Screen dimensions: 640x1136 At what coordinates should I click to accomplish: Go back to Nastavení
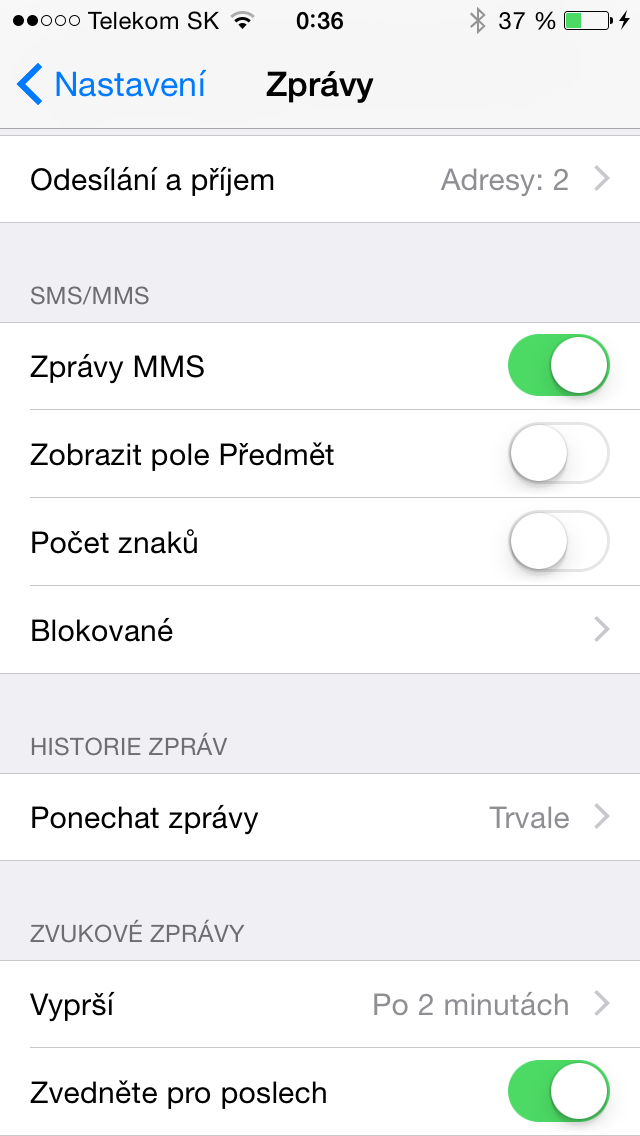point(111,85)
